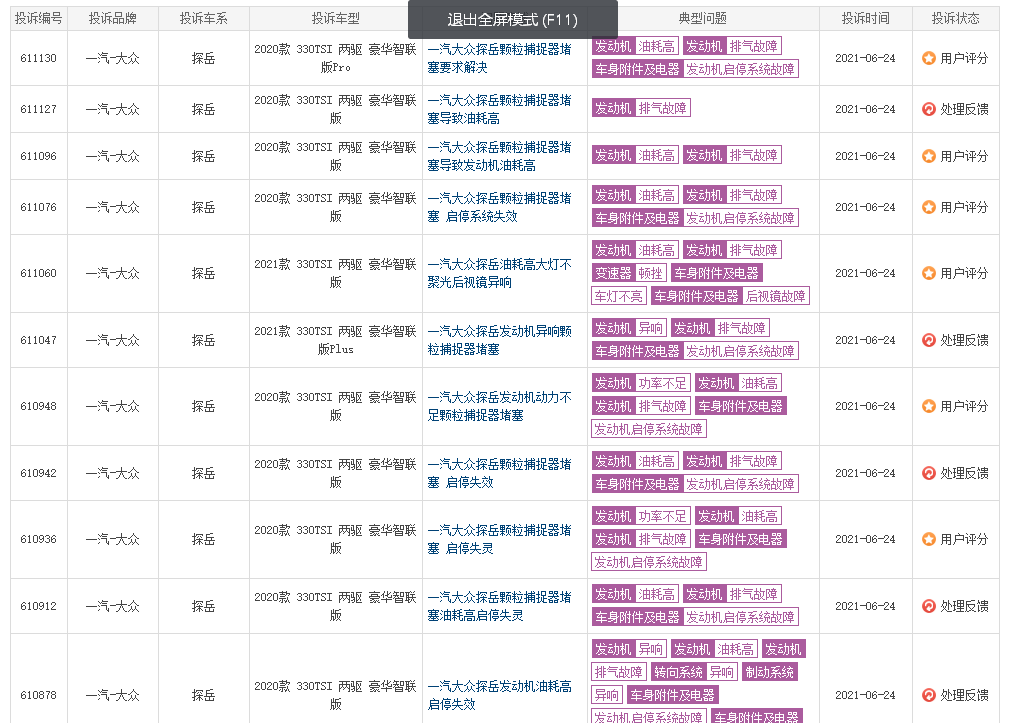Open the complaint 发动机油耗高启停失效

tap(499, 695)
